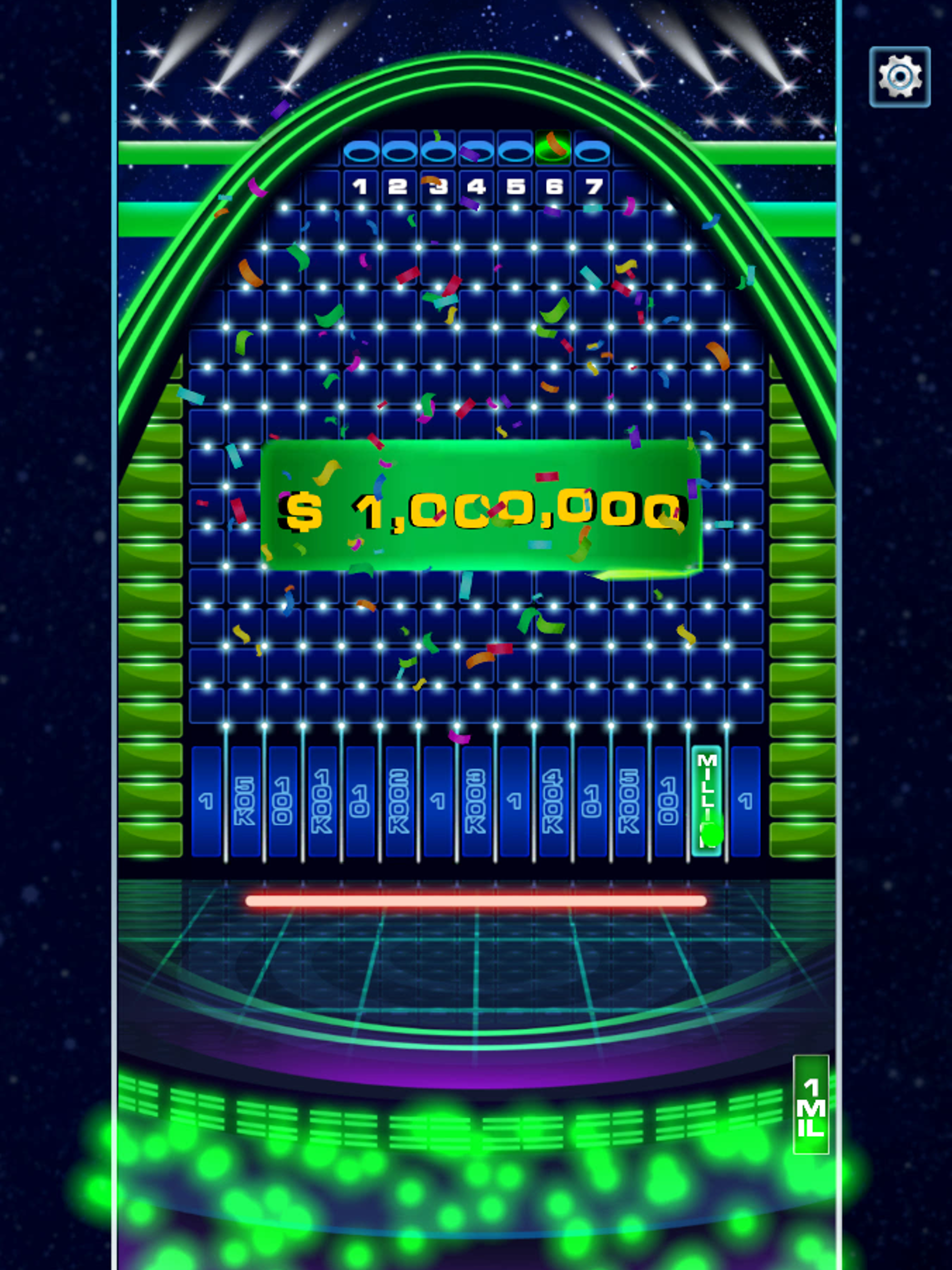The width and height of the screenshot is (952, 1270).
Task: Drop the ball from slot 5
Action: (515, 152)
